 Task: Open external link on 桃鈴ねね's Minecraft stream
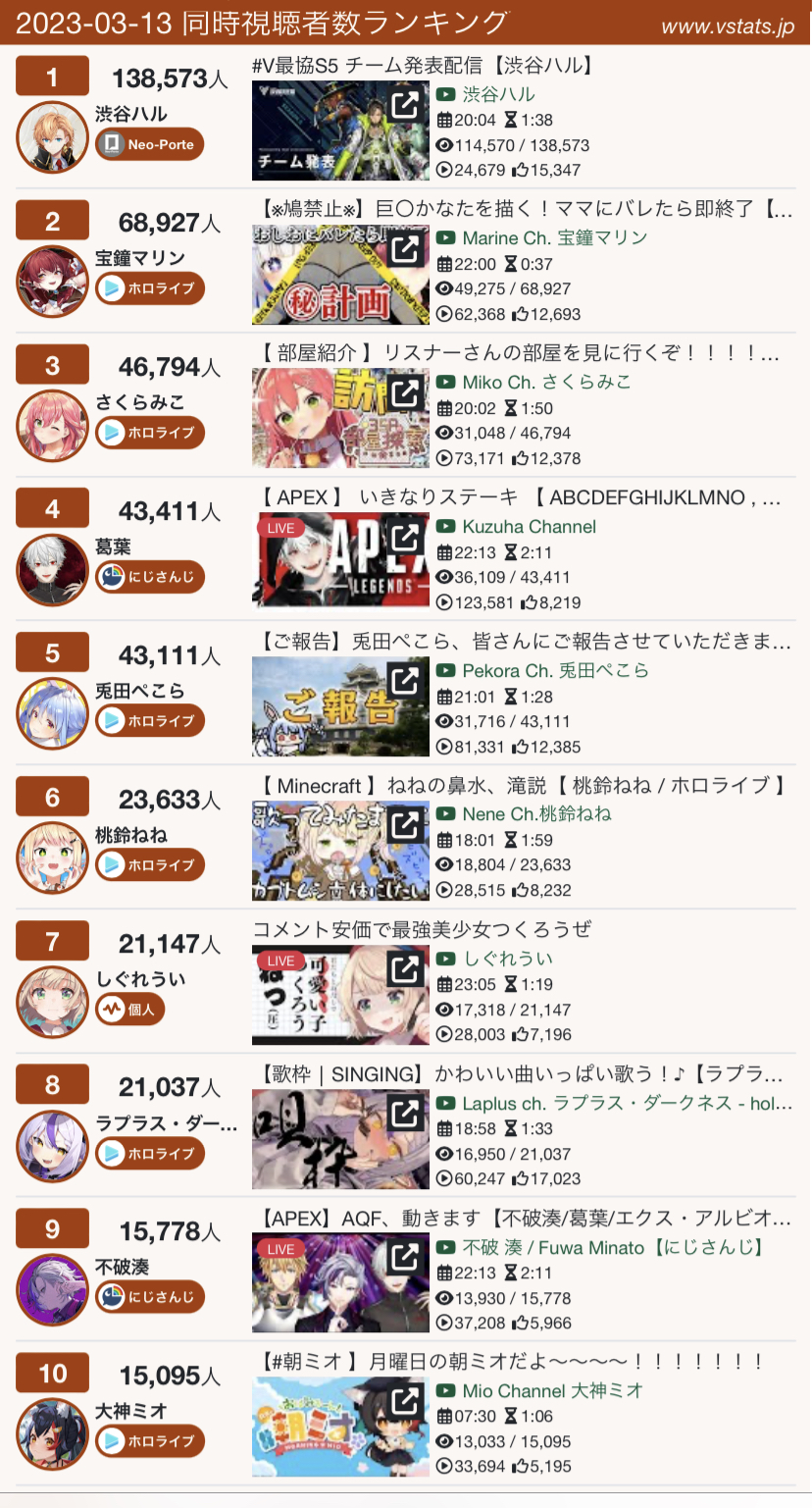[404, 825]
